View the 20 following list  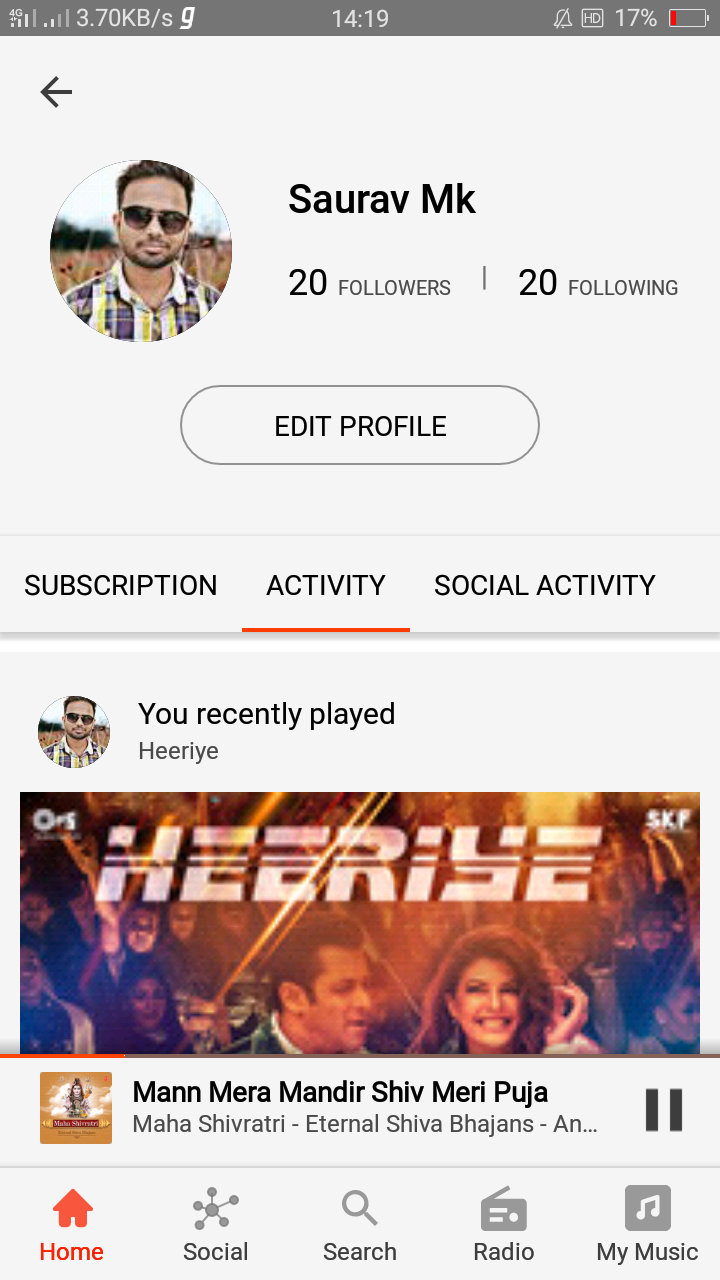click(x=598, y=284)
